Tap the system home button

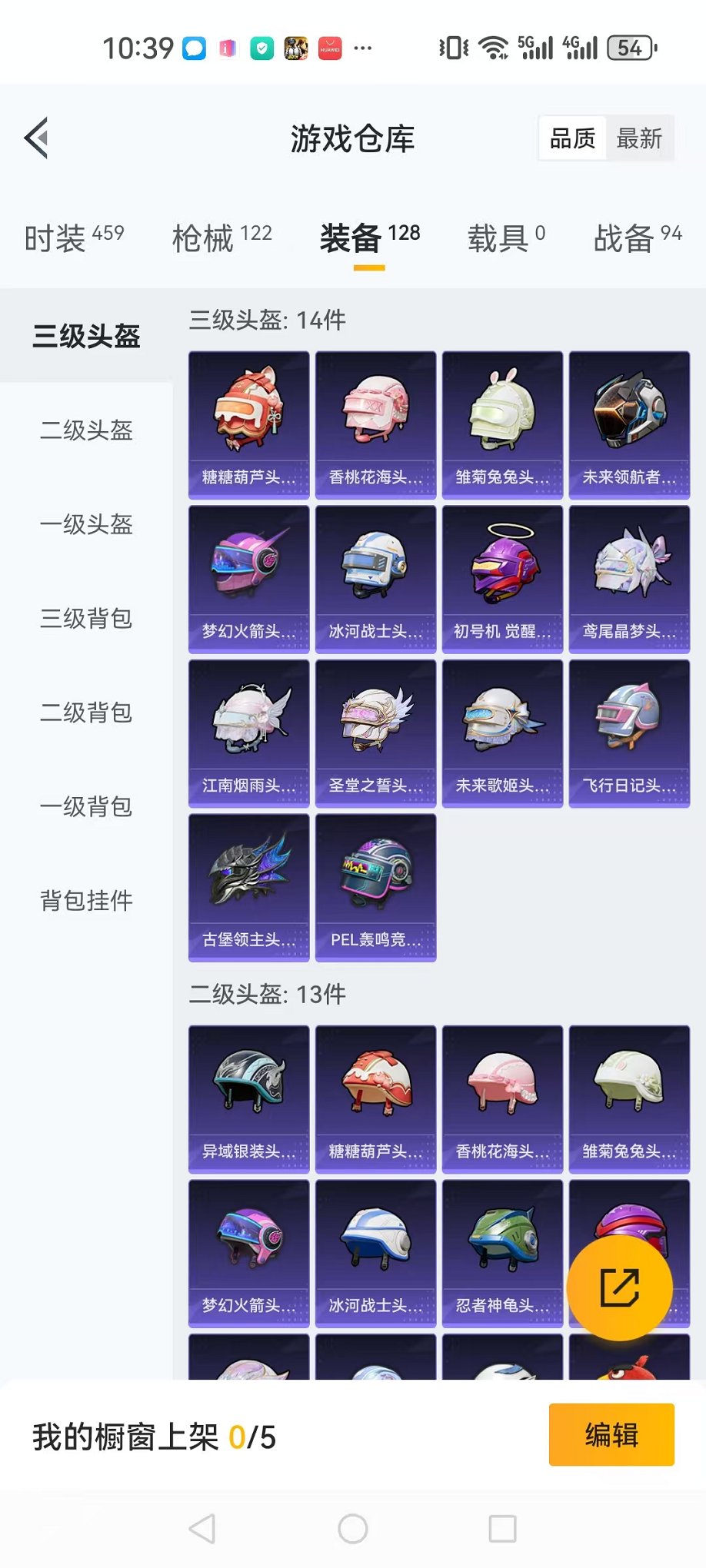pyautogui.click(x=353, y=1529)
